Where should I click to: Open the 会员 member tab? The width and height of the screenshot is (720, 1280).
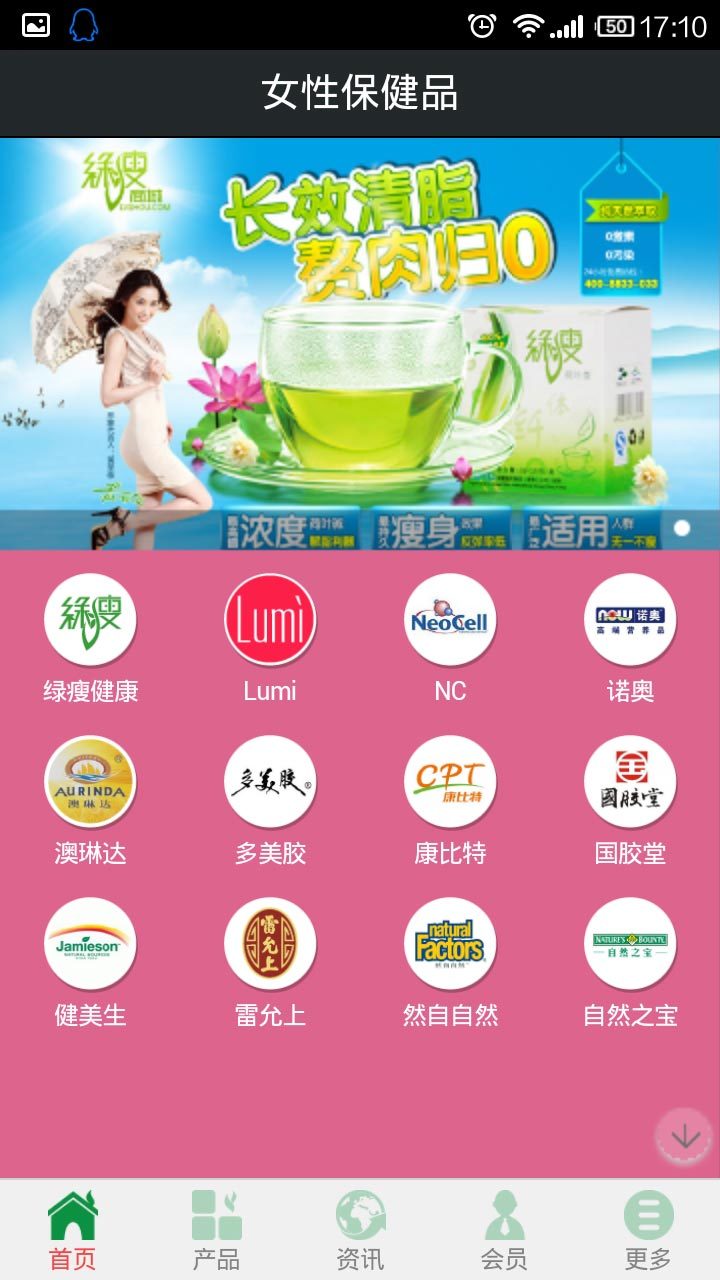point(504,1230)
